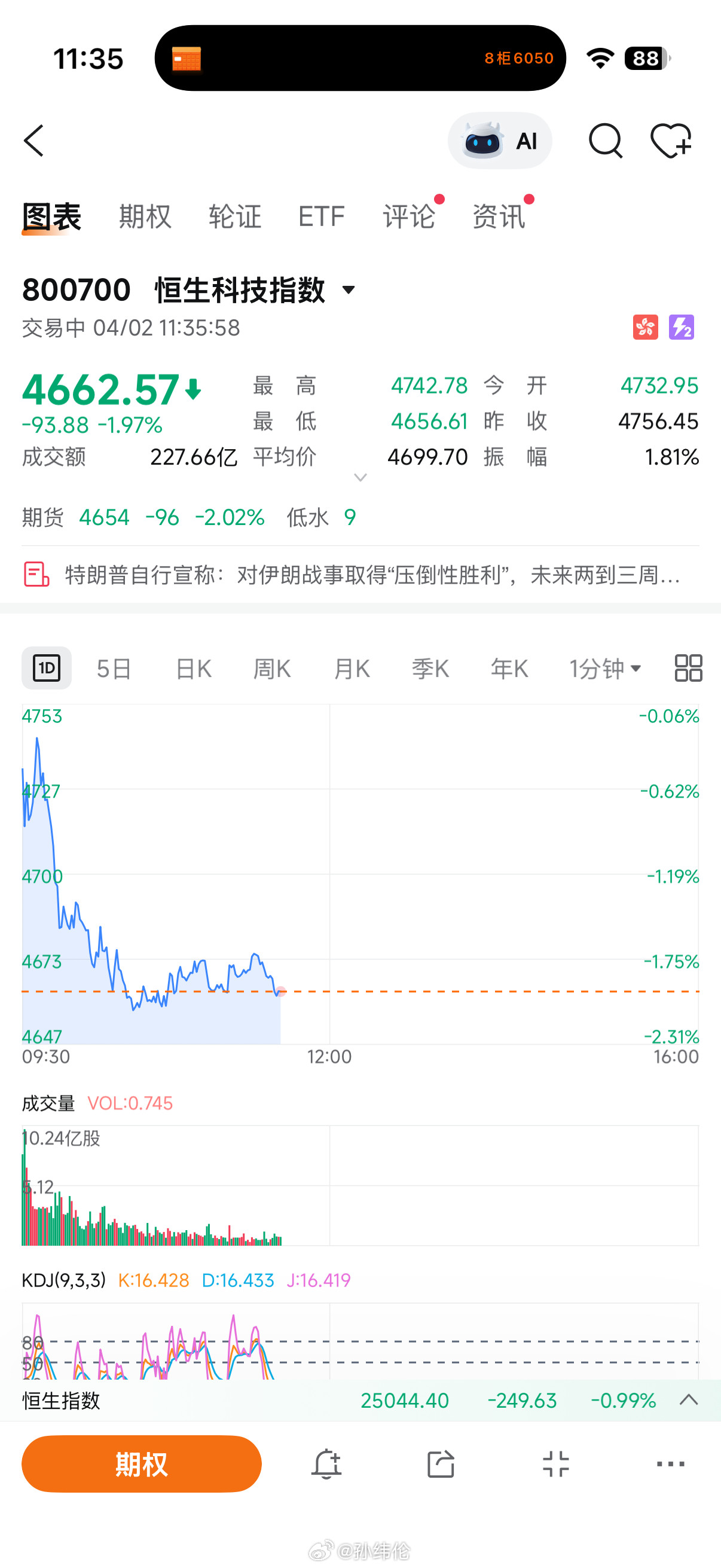Expand more quote statistics with chevron
The width and height of the screenshot is (721, 1568).
(x=360, y=478)
